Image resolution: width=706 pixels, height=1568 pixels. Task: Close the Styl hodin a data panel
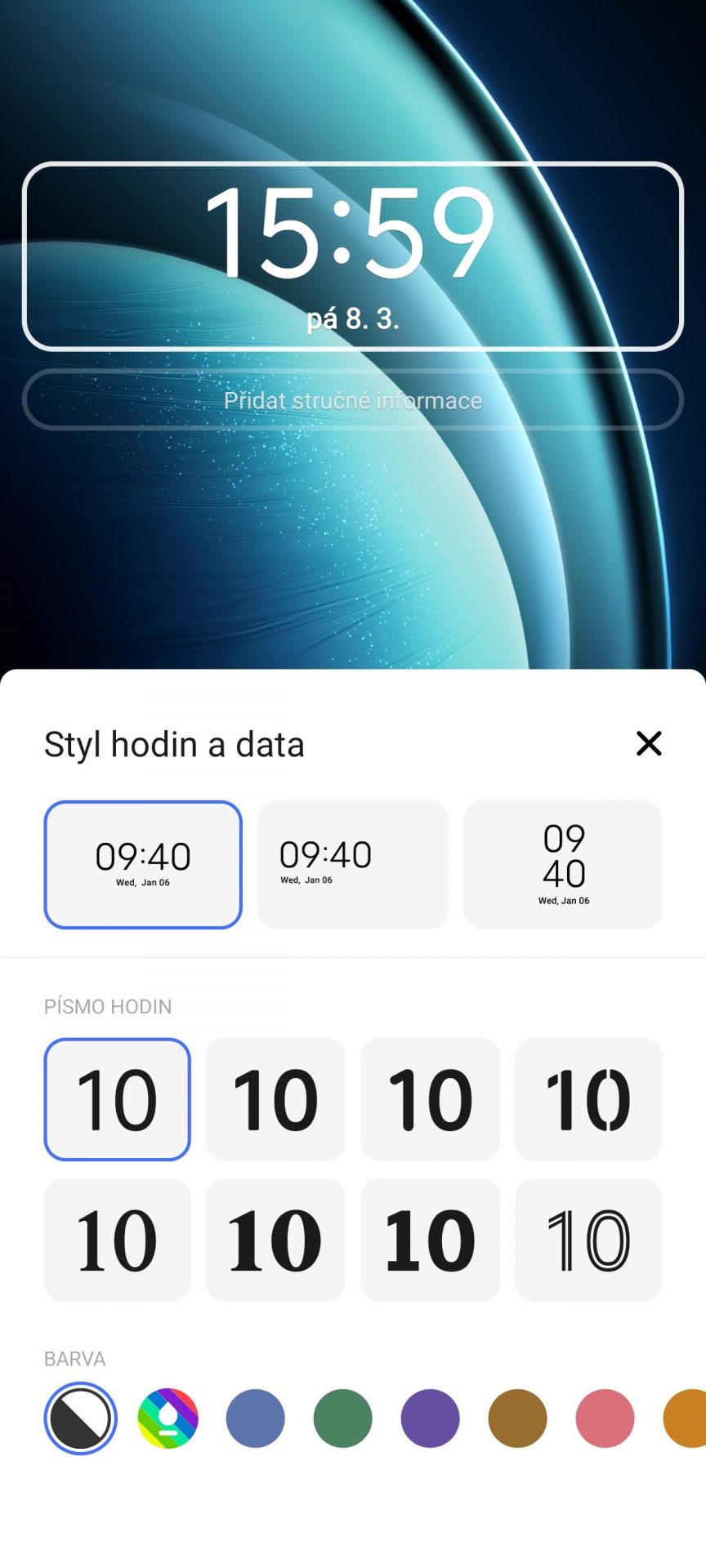tap(649, 743)
